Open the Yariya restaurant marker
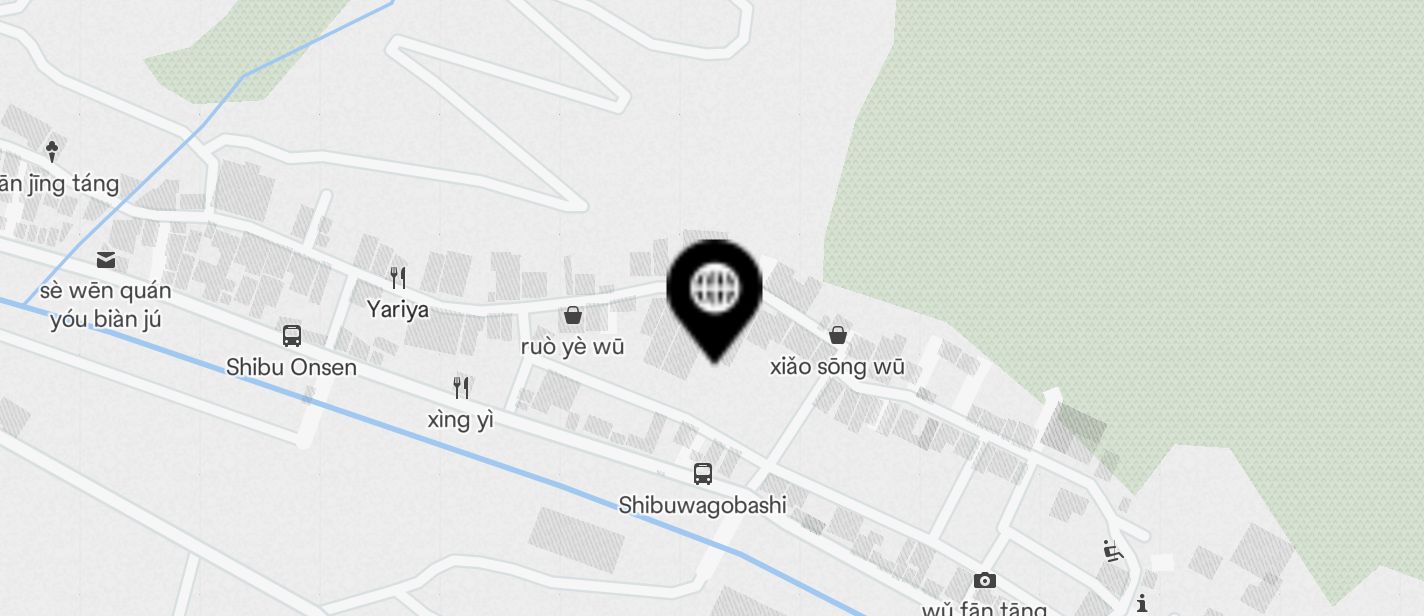The image size is (1424, 616). 398,278
